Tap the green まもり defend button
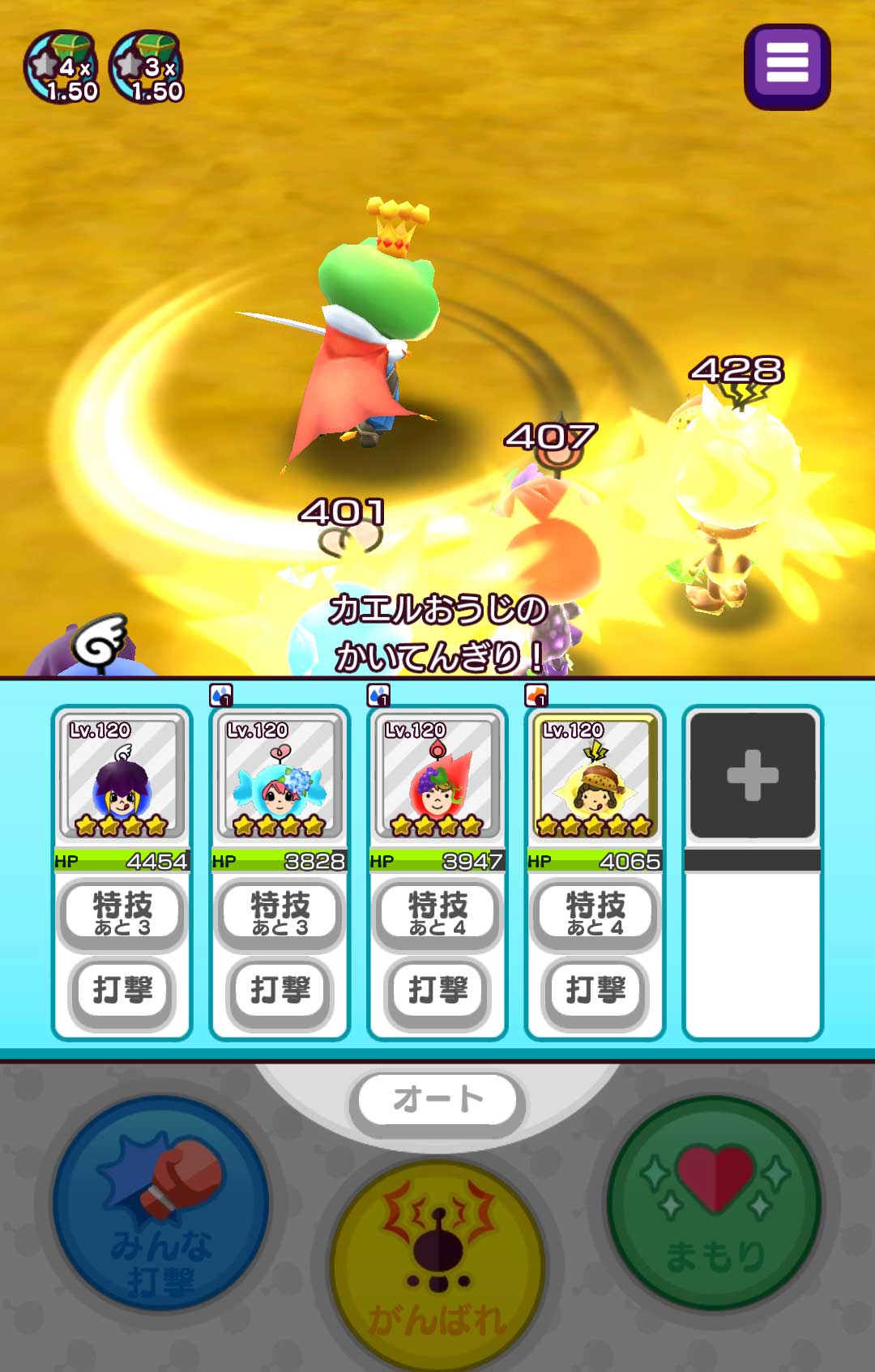Viewport: 875px width, 1372px height. 715,1203
